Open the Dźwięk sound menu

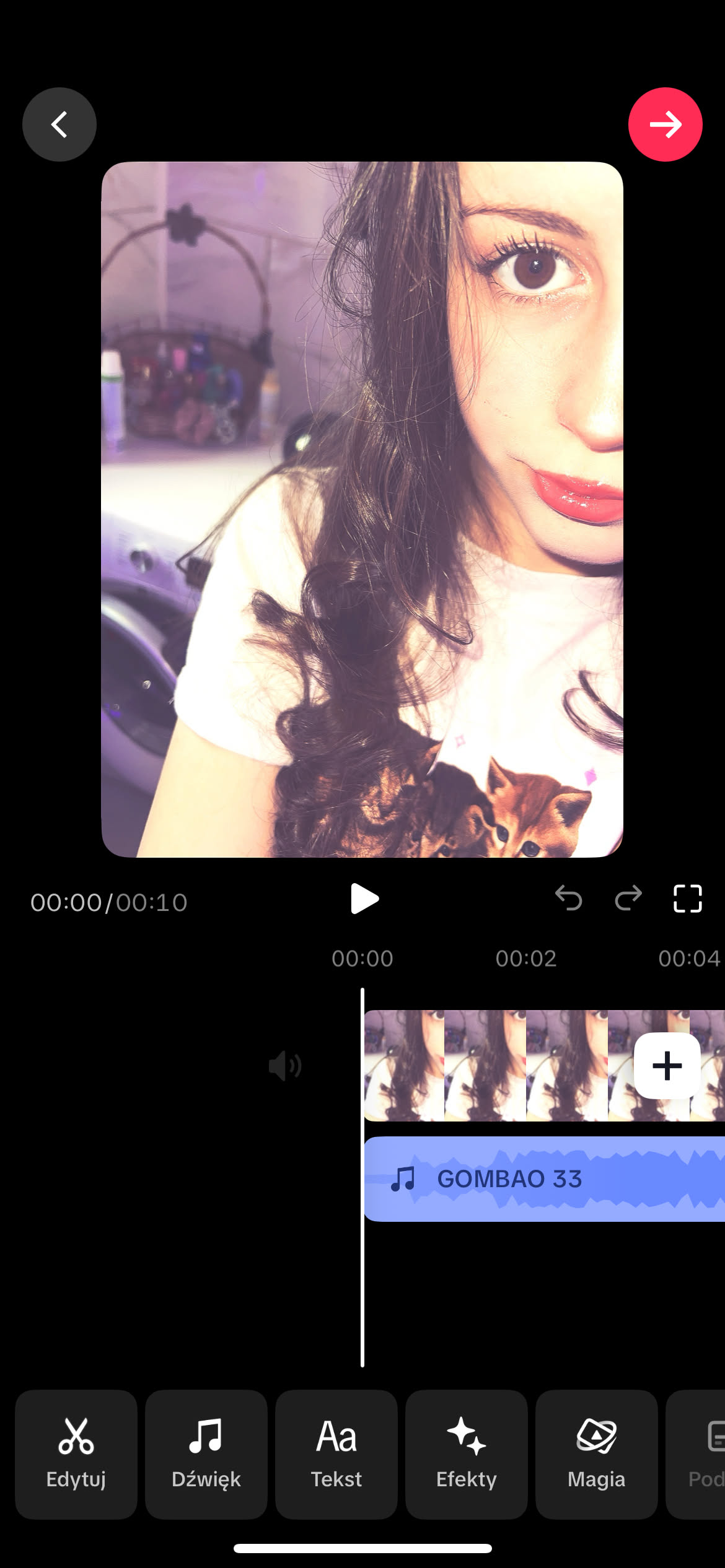pos(206,1454)
